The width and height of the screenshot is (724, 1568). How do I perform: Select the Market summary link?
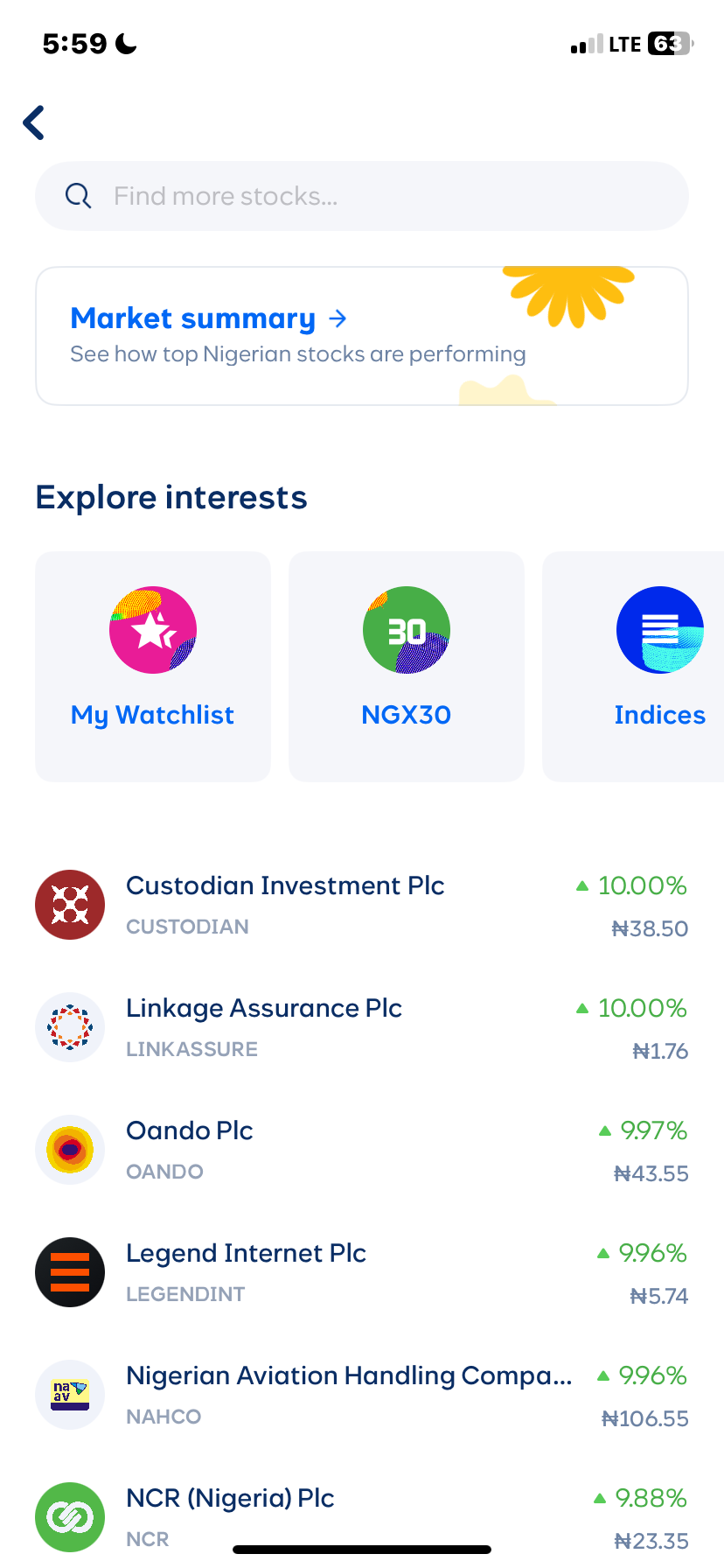(x=191, y=318)
